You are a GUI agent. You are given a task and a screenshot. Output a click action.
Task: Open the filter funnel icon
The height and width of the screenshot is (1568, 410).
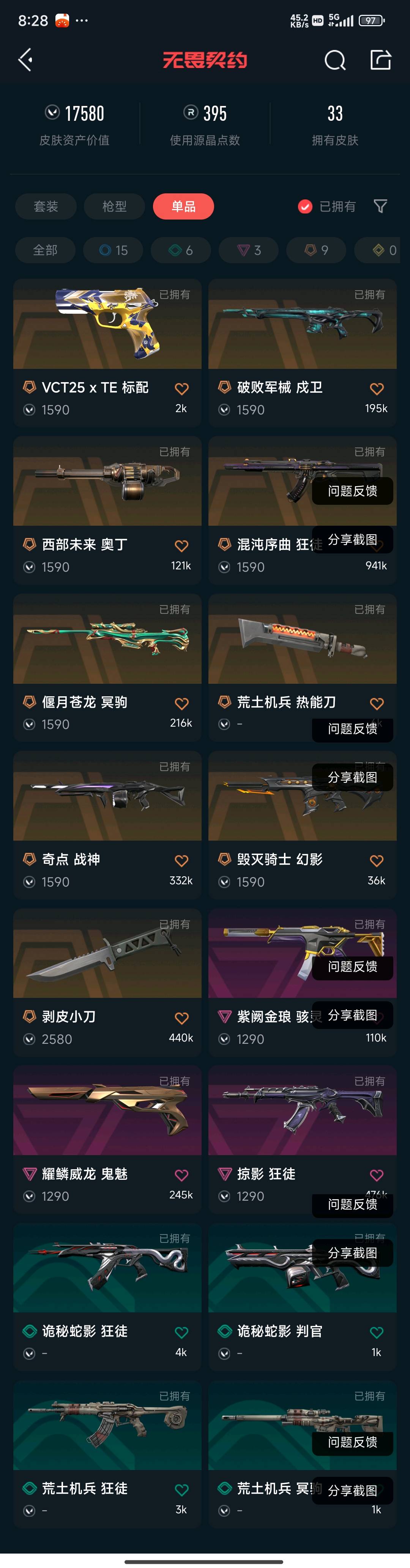[380, 206]
